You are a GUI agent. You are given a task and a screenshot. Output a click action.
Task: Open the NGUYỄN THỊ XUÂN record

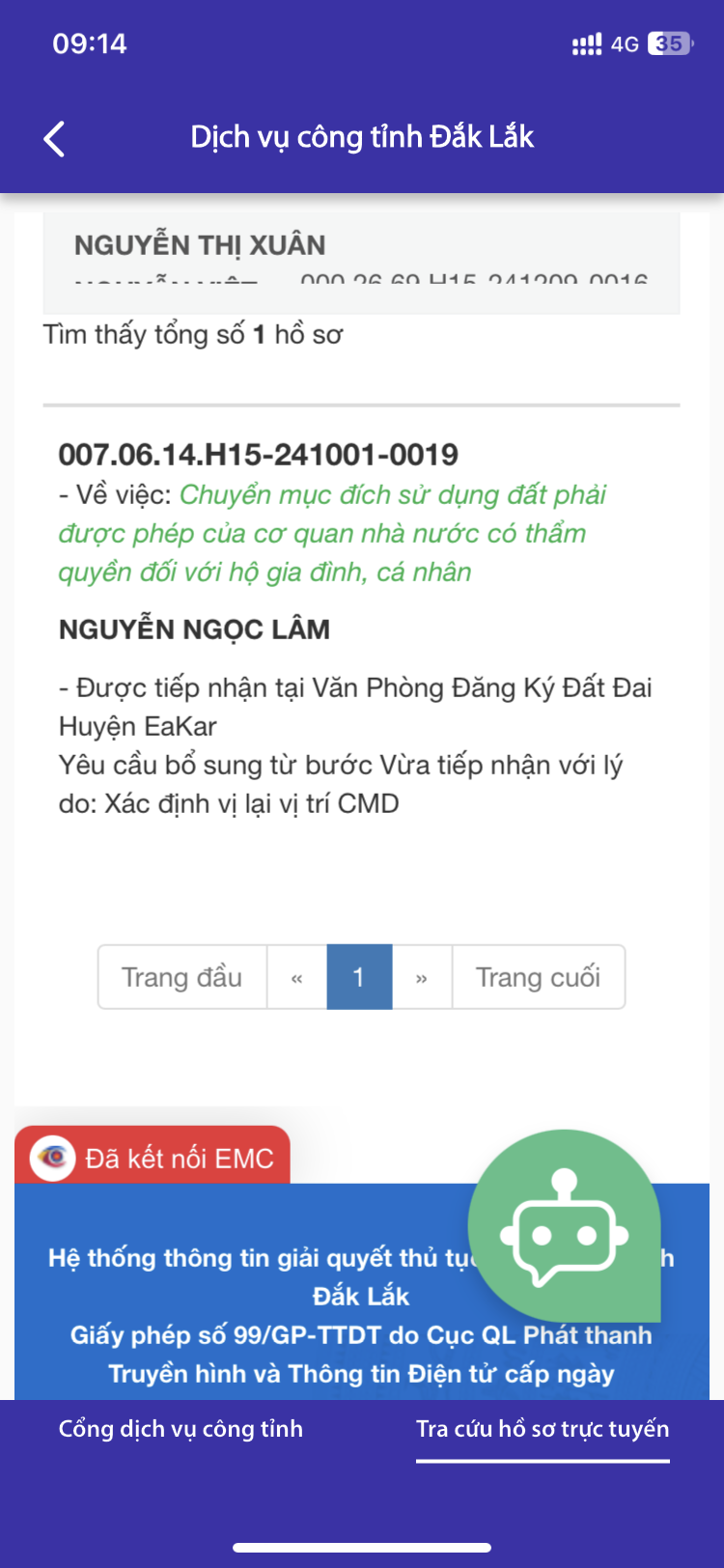200,245
